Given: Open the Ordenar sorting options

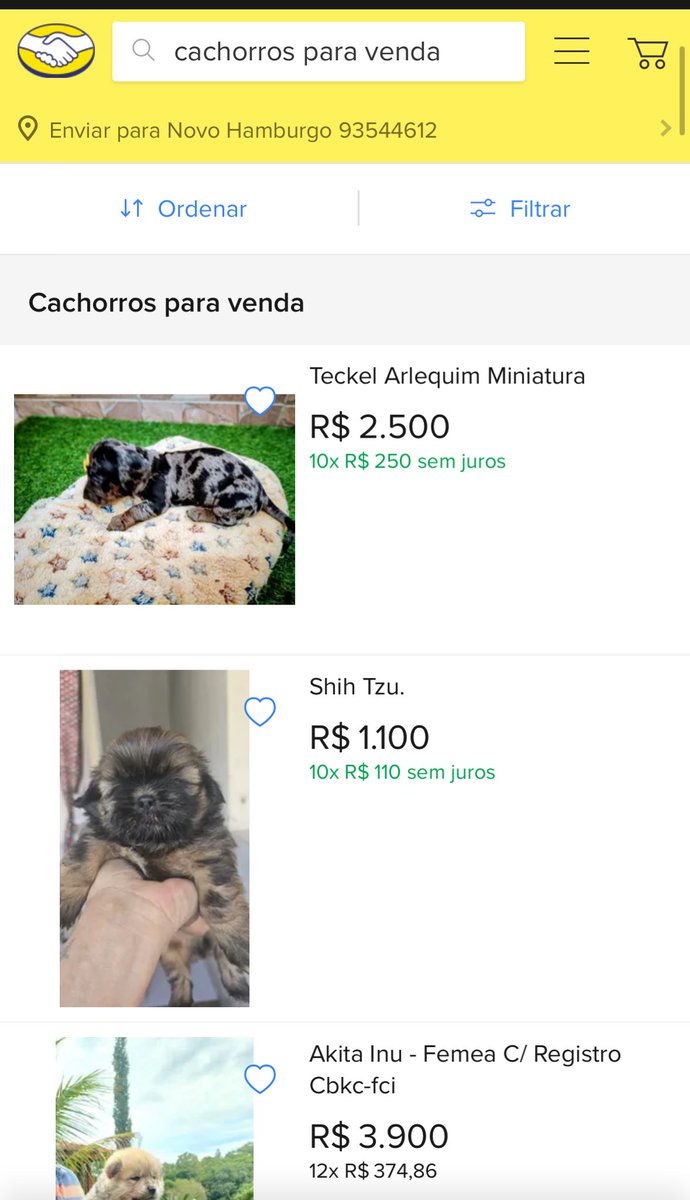Looking at the screenshot, I should click(183, 209).
